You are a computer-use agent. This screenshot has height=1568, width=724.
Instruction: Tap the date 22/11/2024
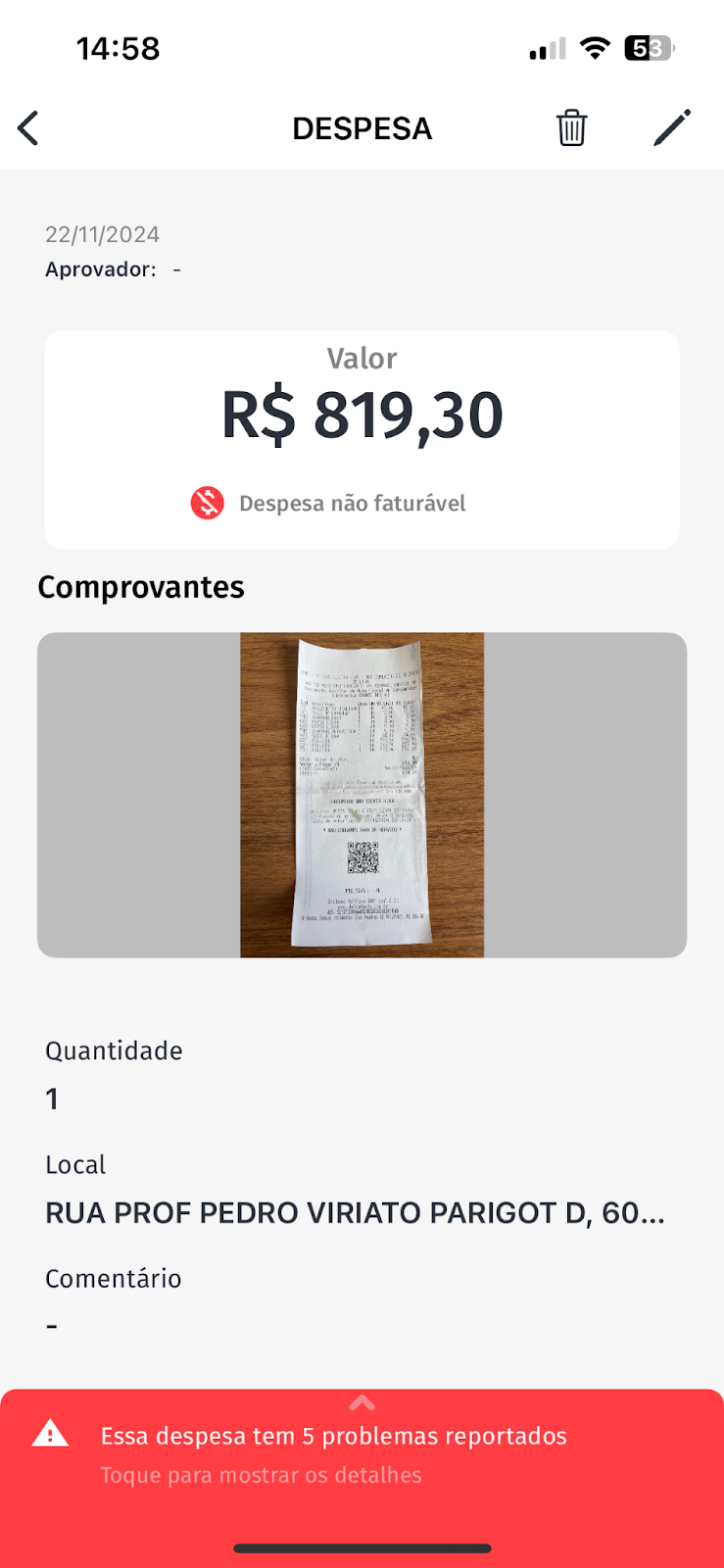103,234
